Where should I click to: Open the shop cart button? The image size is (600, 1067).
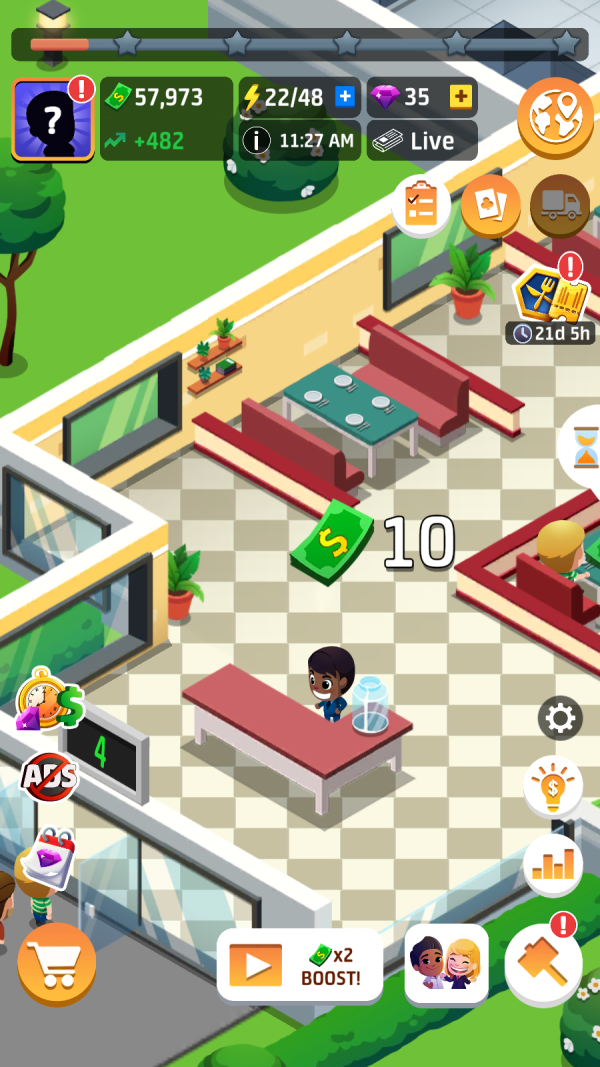(56, 965)
